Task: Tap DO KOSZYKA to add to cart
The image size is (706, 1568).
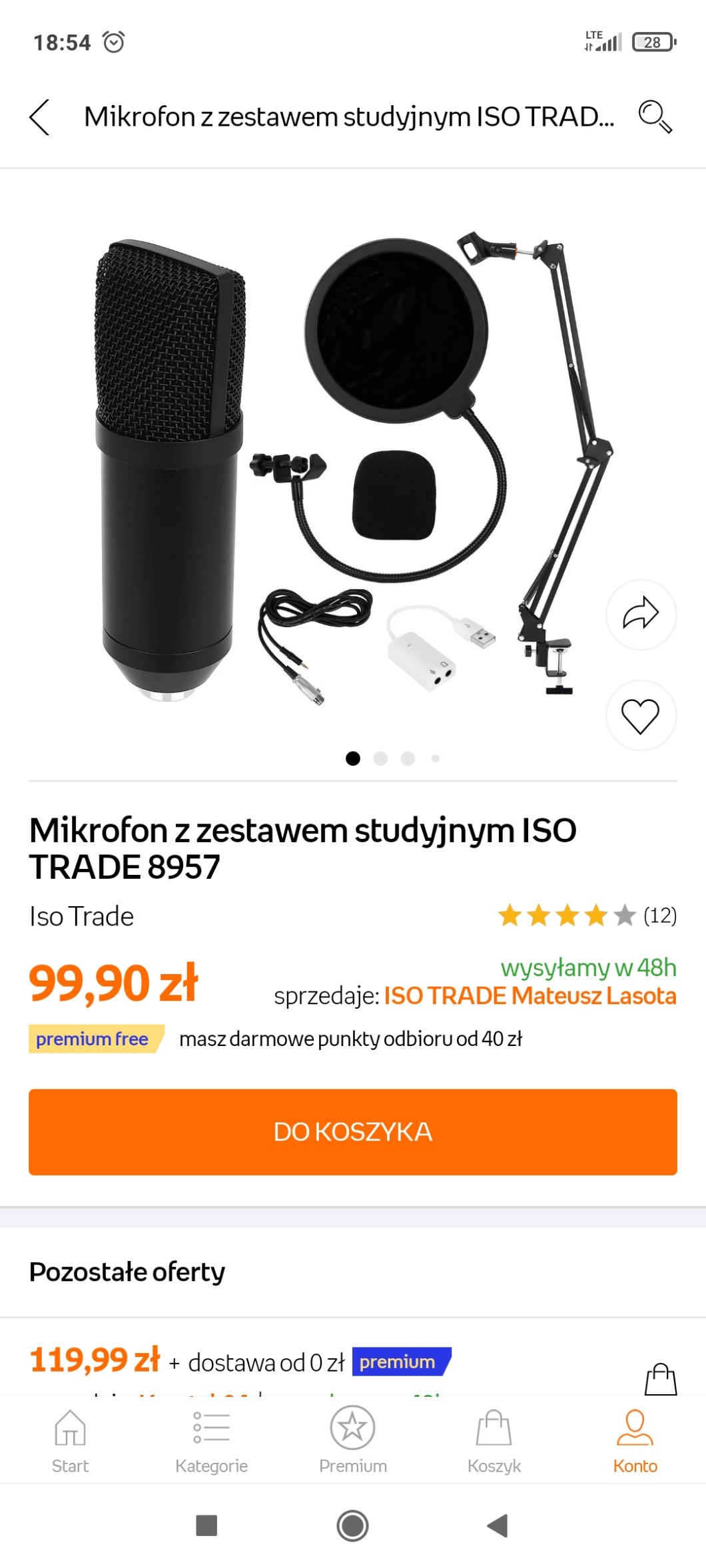Action: coord(353,1131)
